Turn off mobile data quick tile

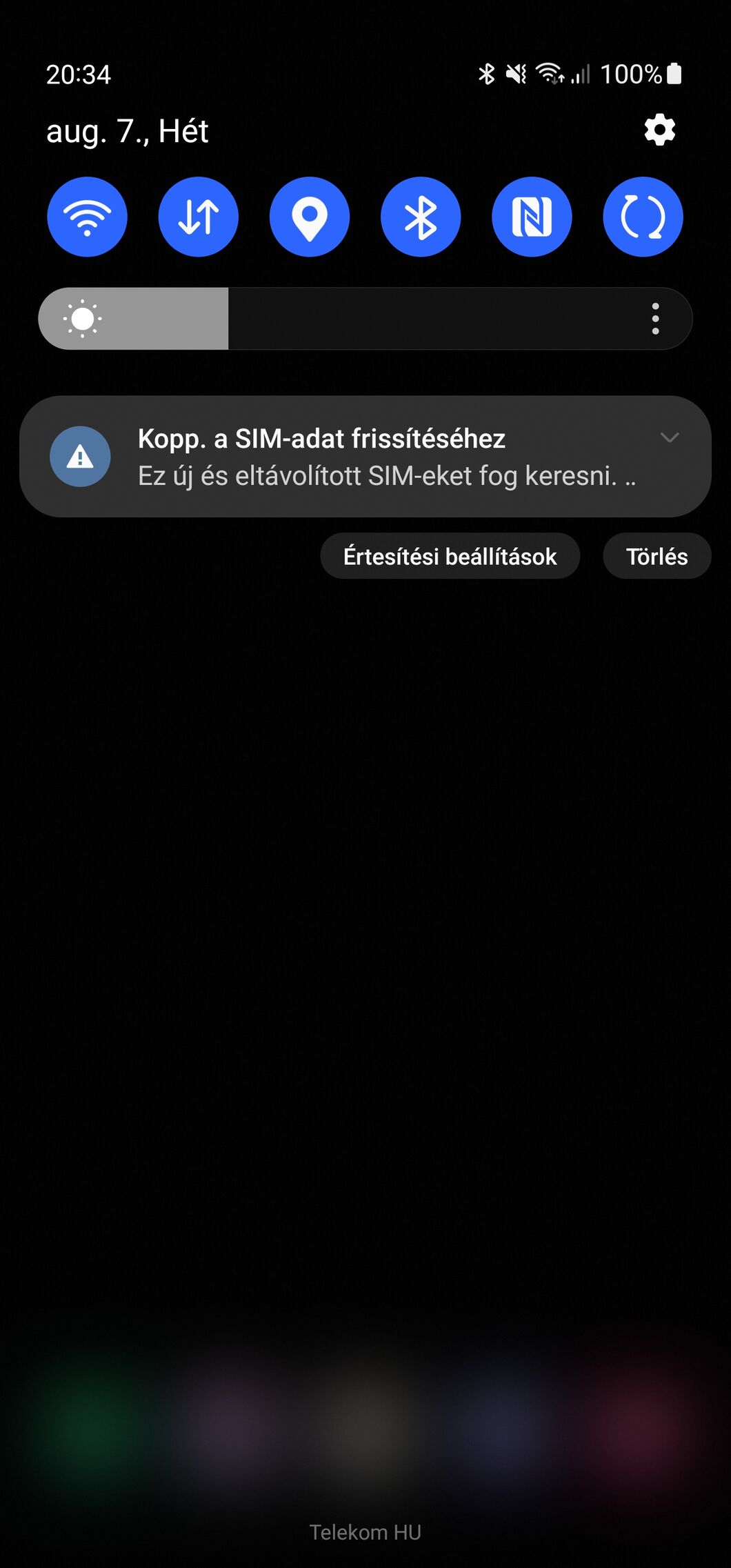199,217
